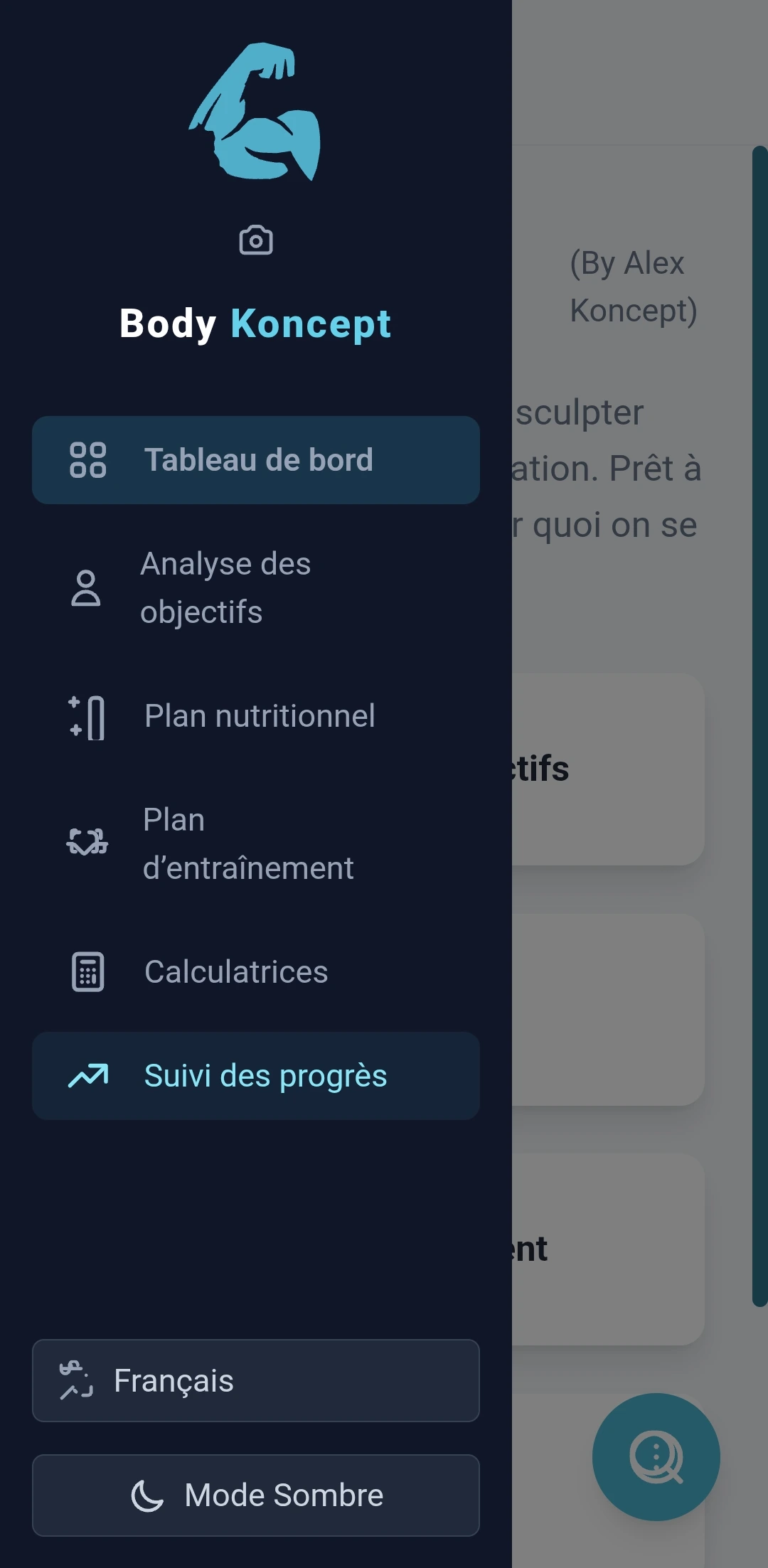Change the language from Français
Image resolution: width=768 pixels, height=1568 pixels.
point(256,1381)
